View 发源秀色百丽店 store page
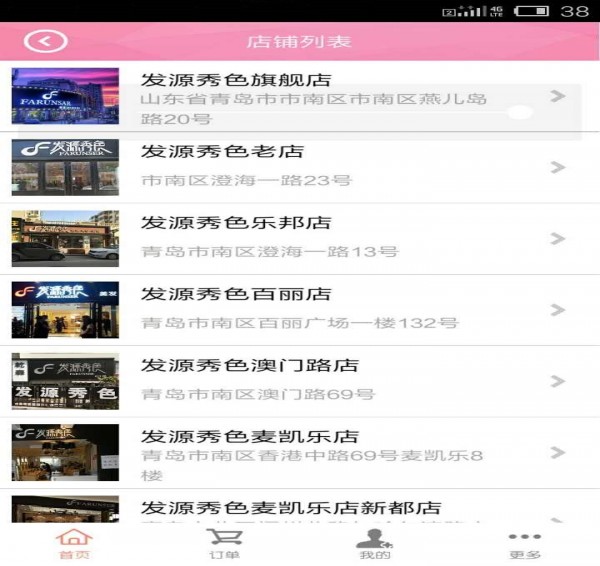The height and width of the screenshot is (566, 600). tap(300, 310)
